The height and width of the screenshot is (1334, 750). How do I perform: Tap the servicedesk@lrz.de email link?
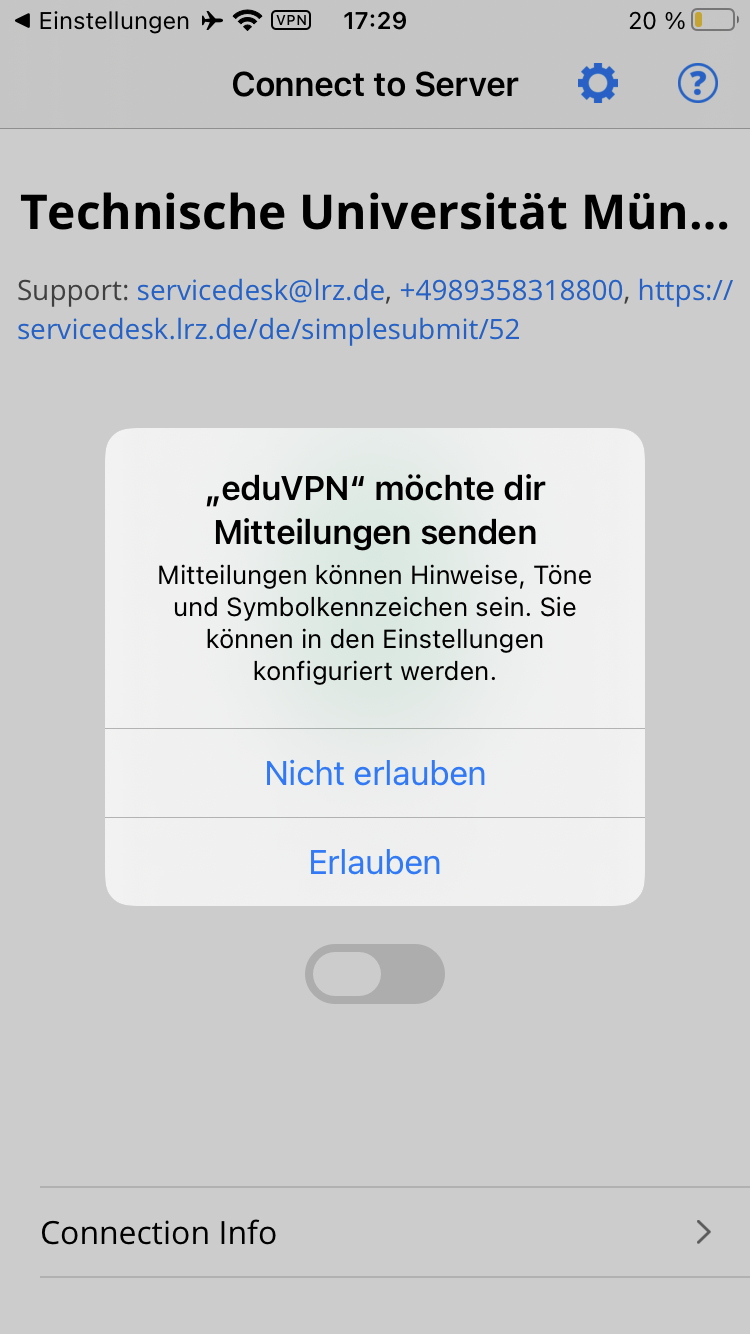[260, 291]
